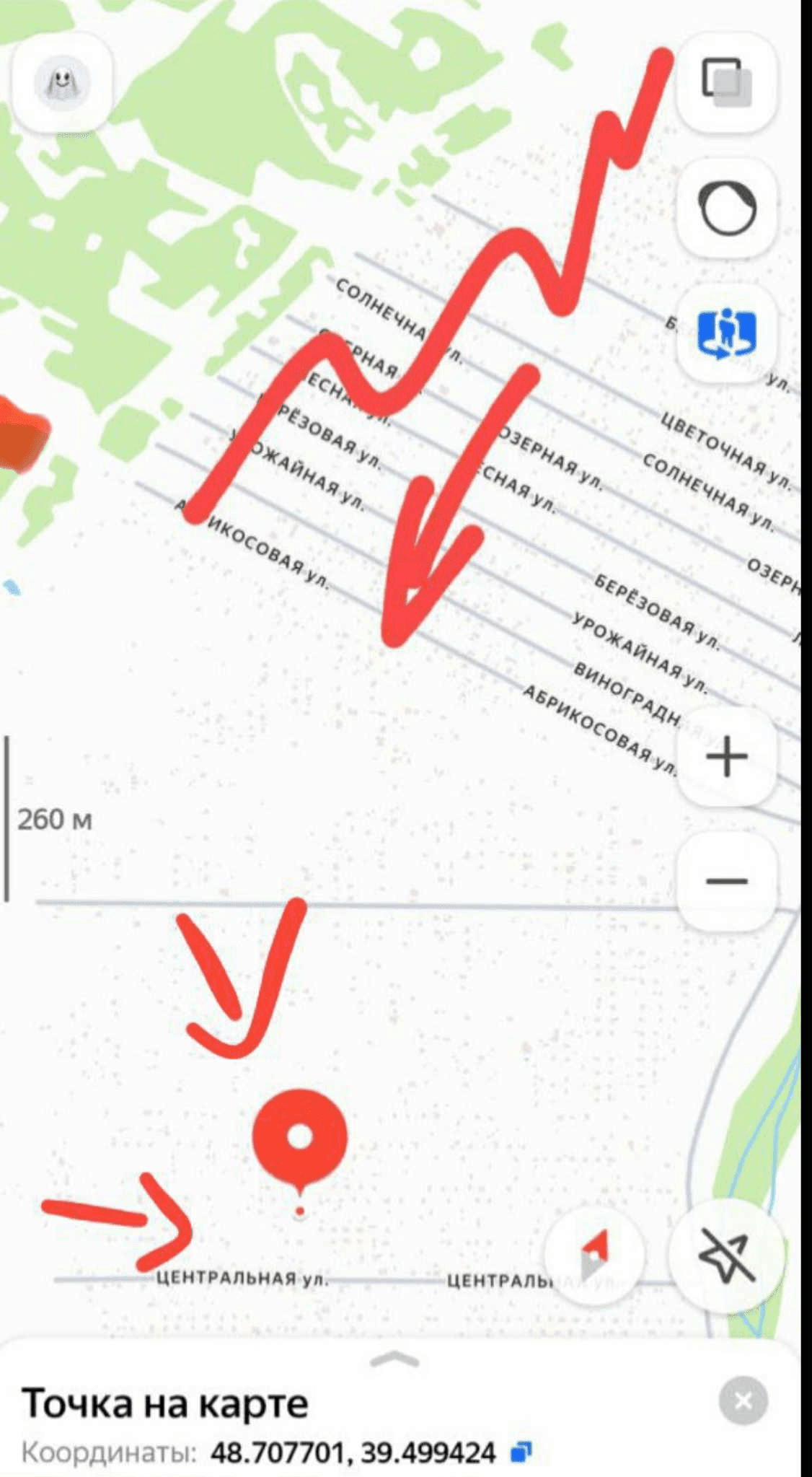
Task: Open the map layers switcher
Action: click(x=727, y=82)
